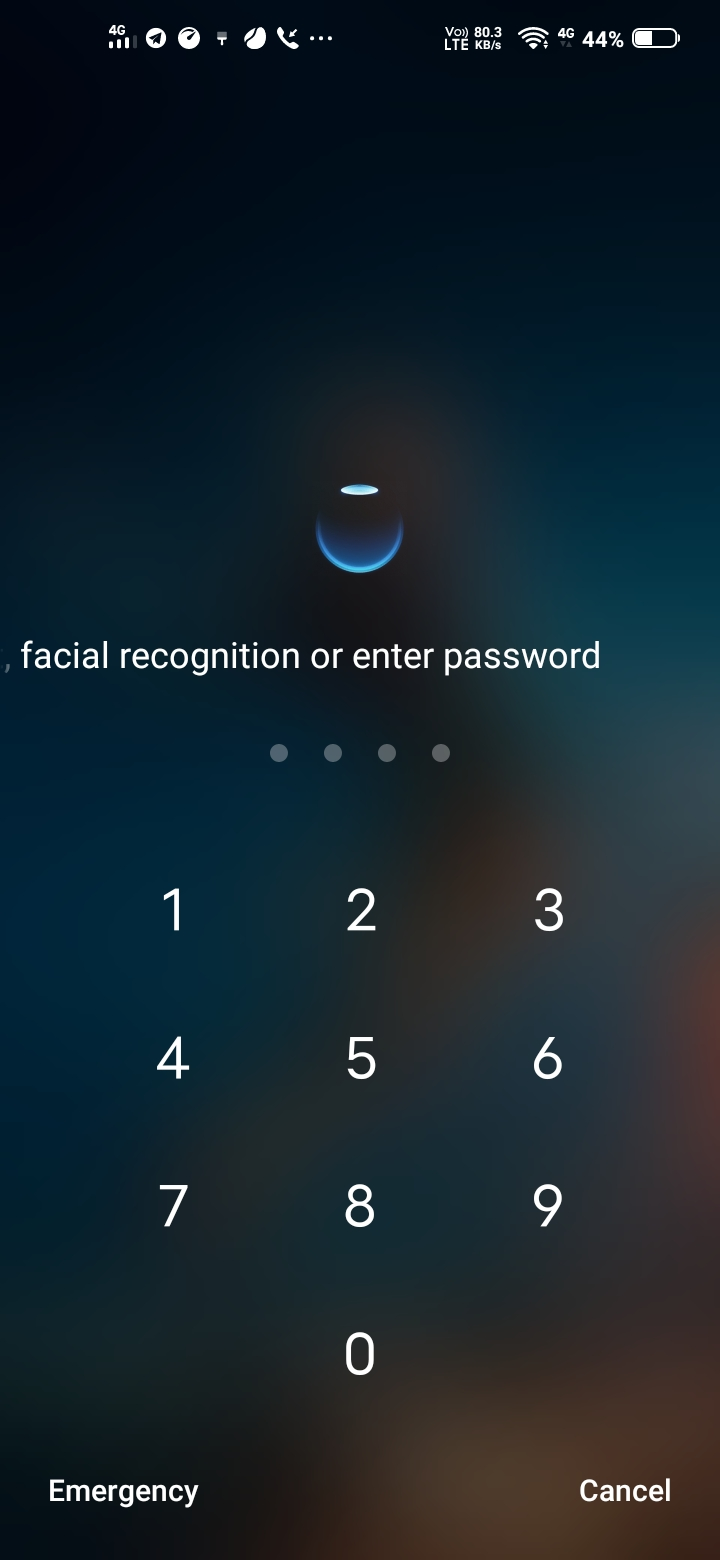Enter digit 2 on the keypad
Viewport: 720px width, 1560px height.
(x=360, y=910)
